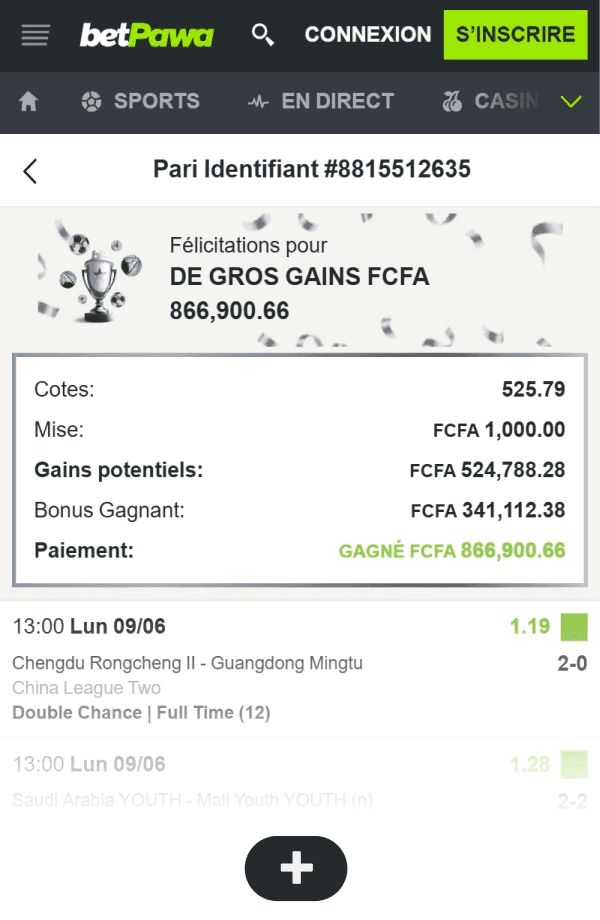Viewport: 600px width, 920px height.
Task: Expand the navigation chevron dropdown
Action: coord(571,101)
